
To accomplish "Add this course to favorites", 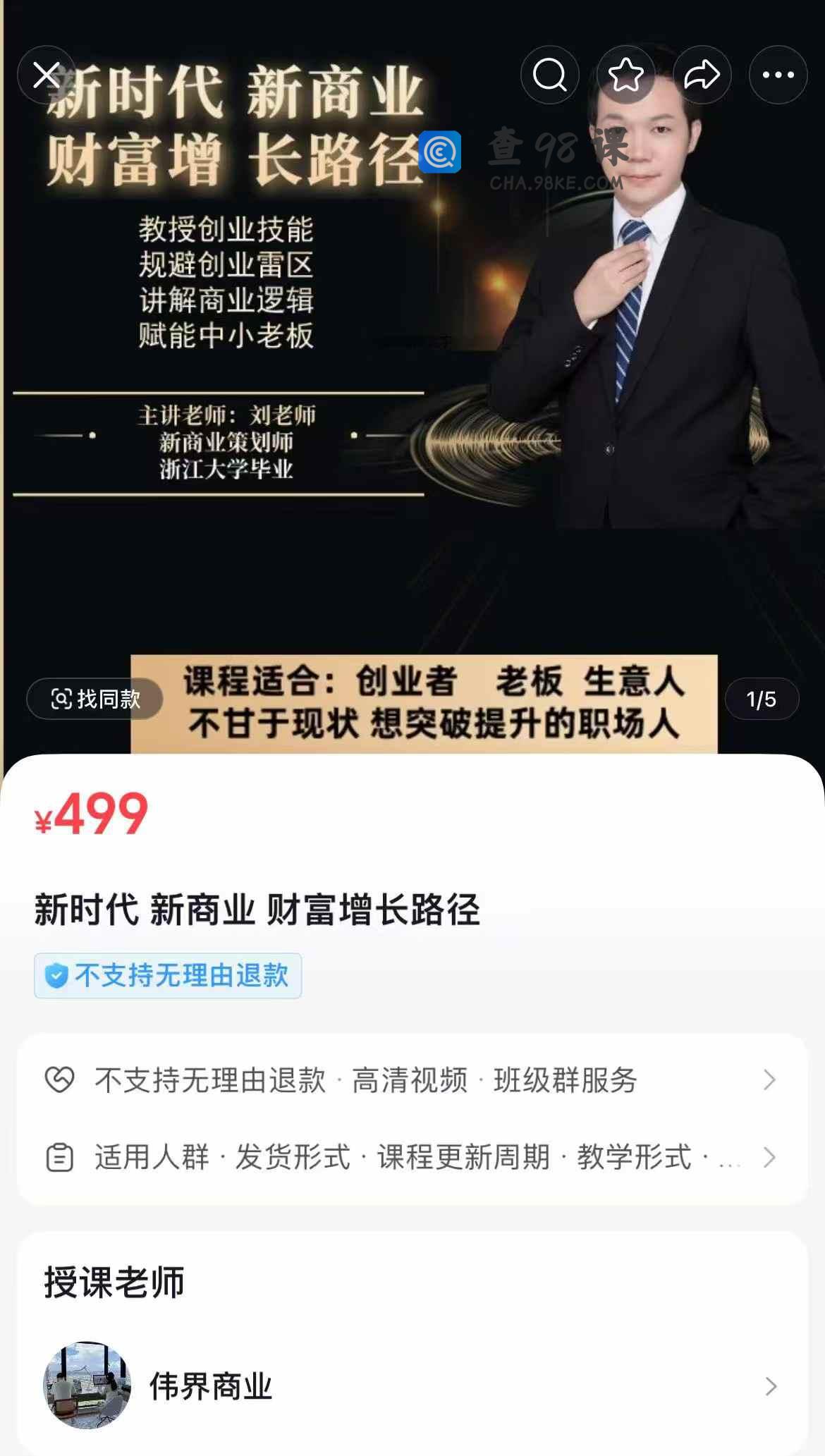I will pyautogui.click(x=625, y=75).
